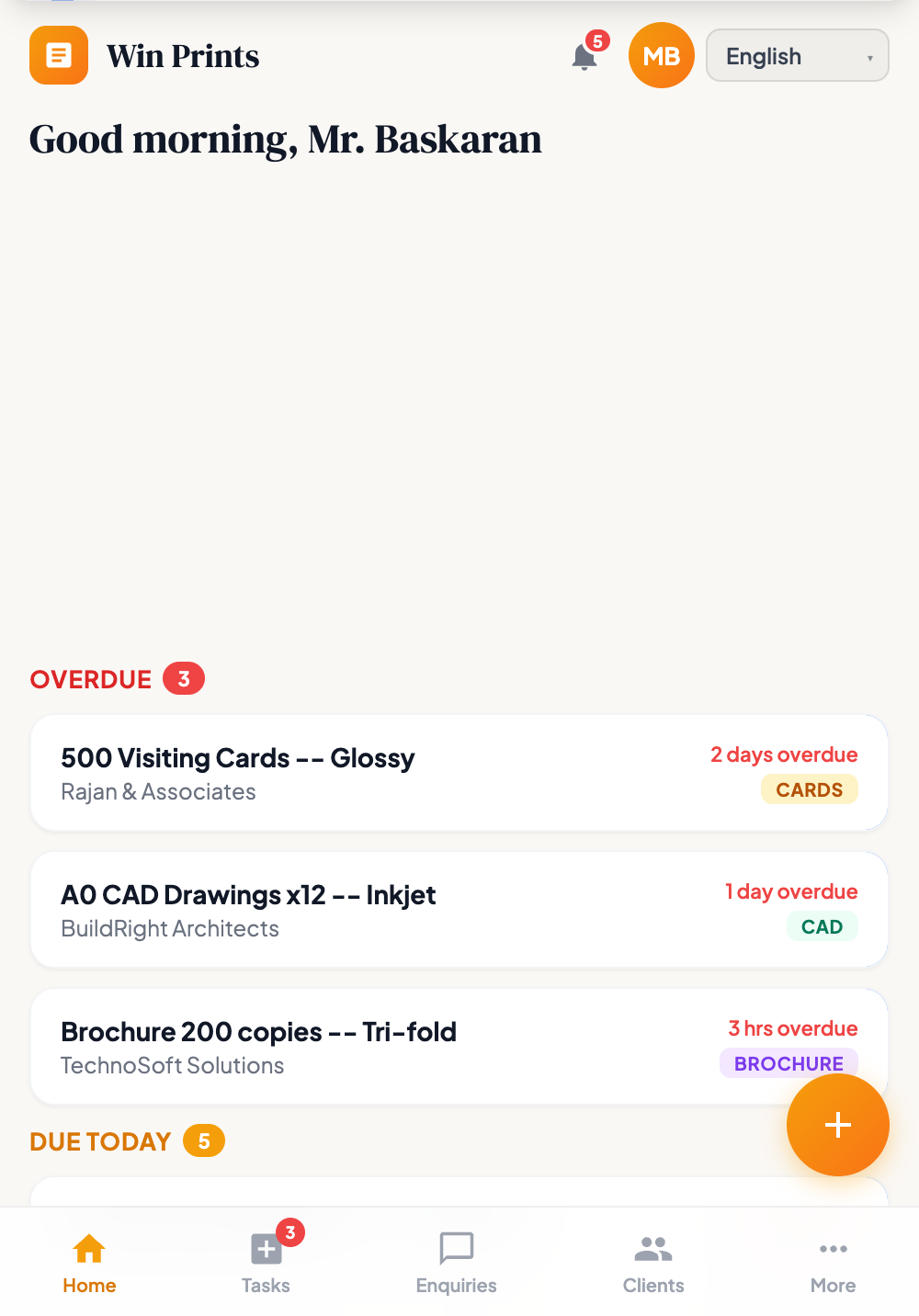Screen dimensions: 919x1316
Task: Switch to the Tasks tab
Action: coord(267,1263)
